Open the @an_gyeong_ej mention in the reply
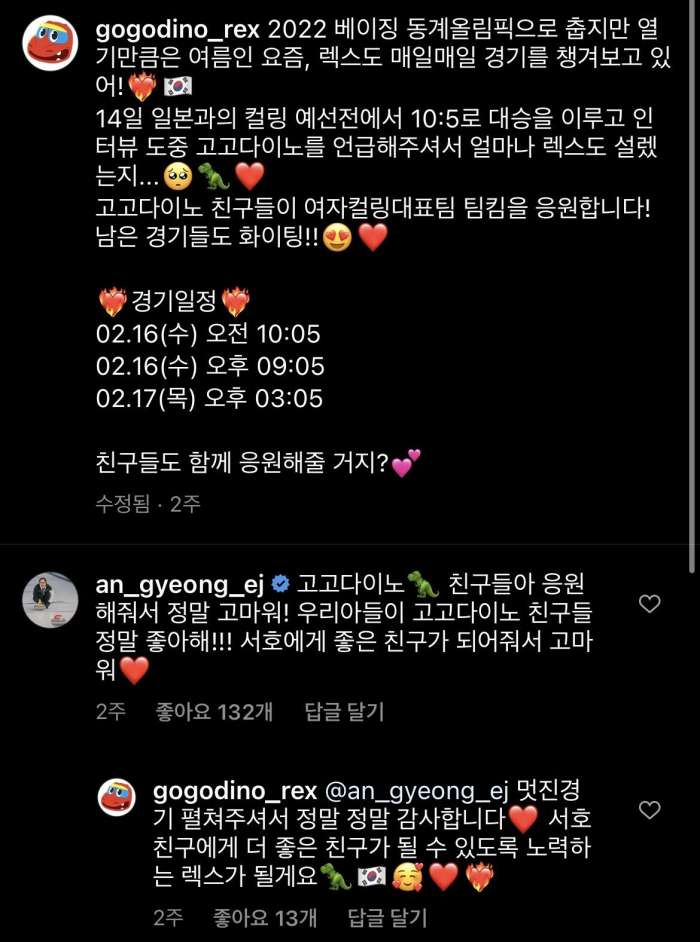700x942 pixels. tap(425, 791)
